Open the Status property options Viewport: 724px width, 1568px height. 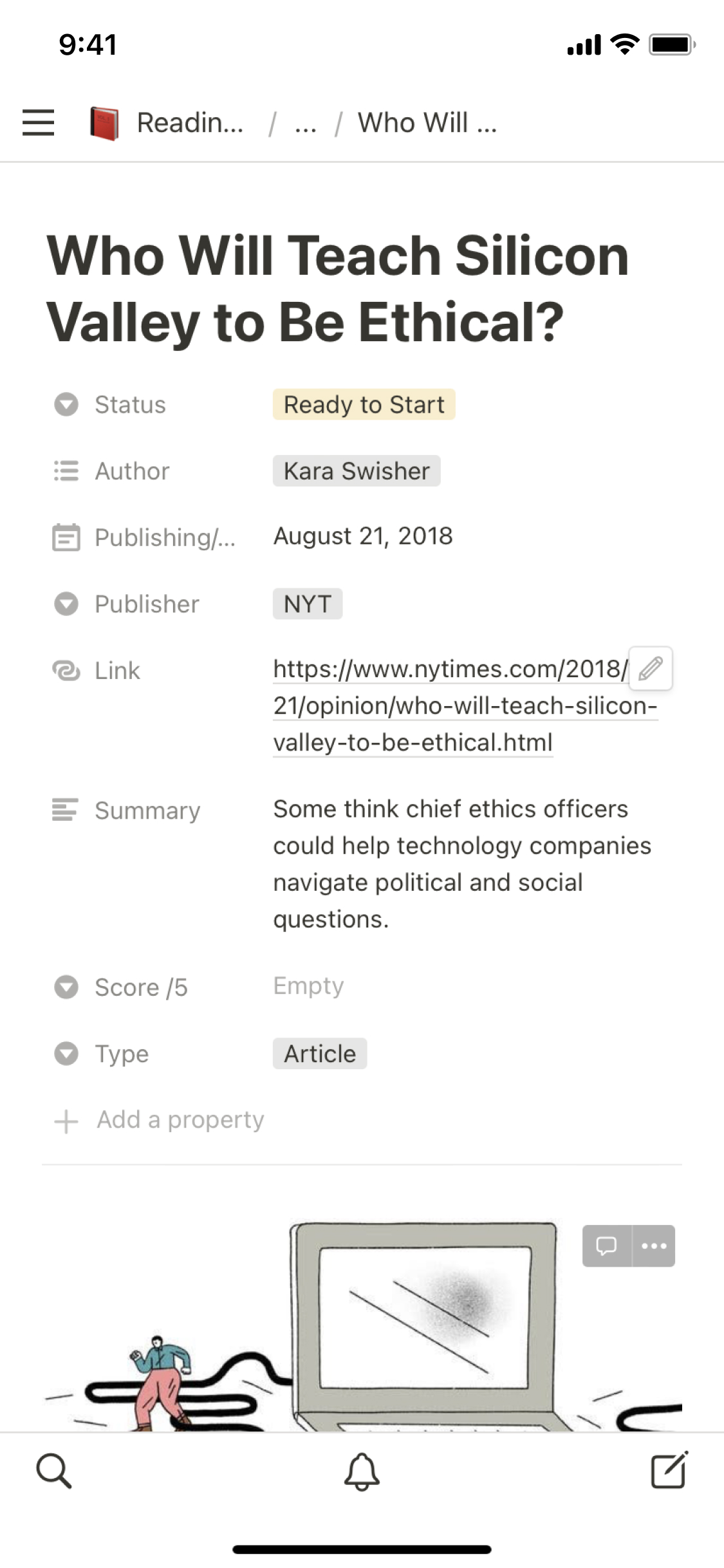tap(129, 405)
